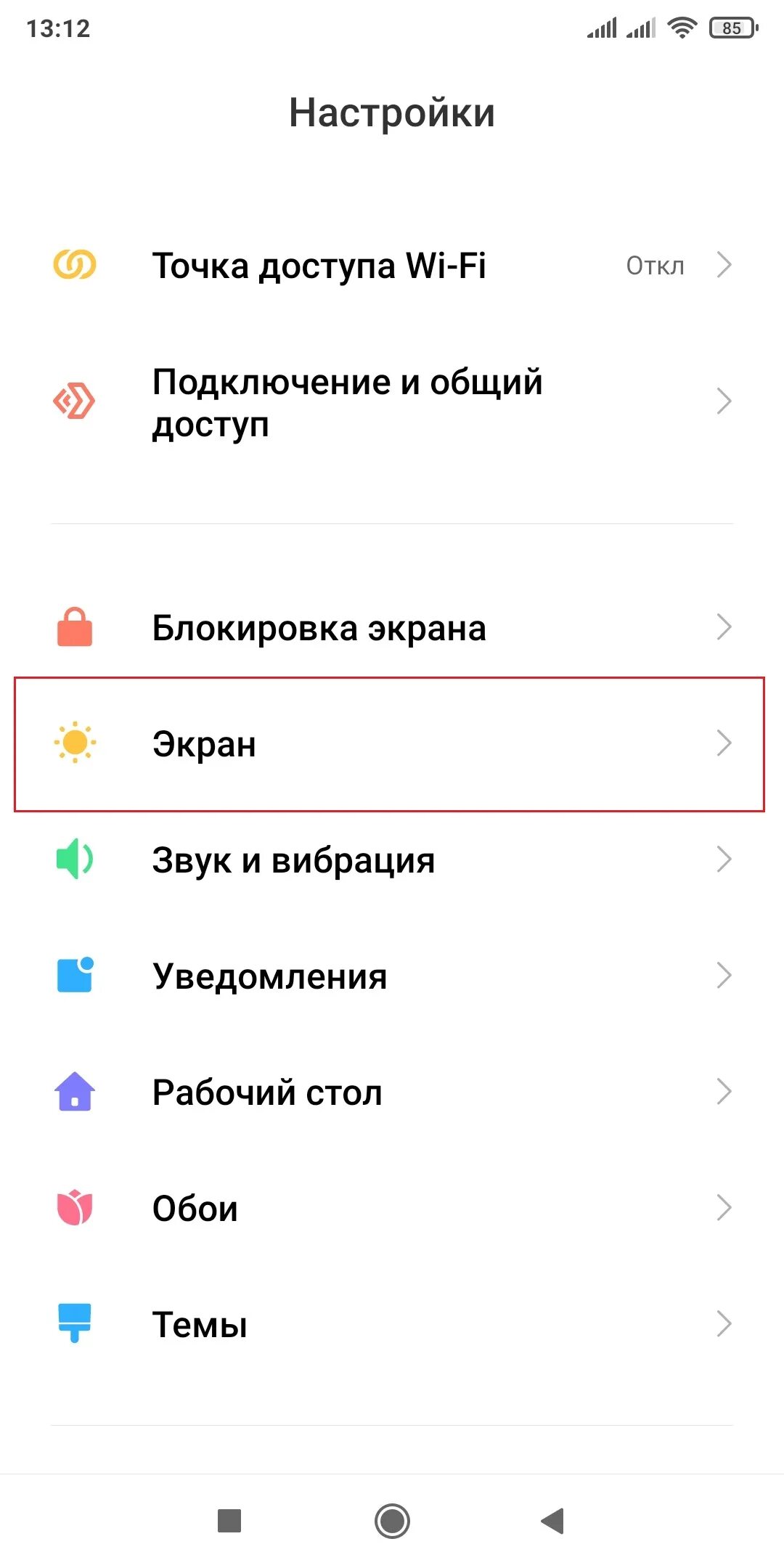This screenshot has height=1568, width=784.
Task: Tap the system back button
Action: (x=553, y=1521)
